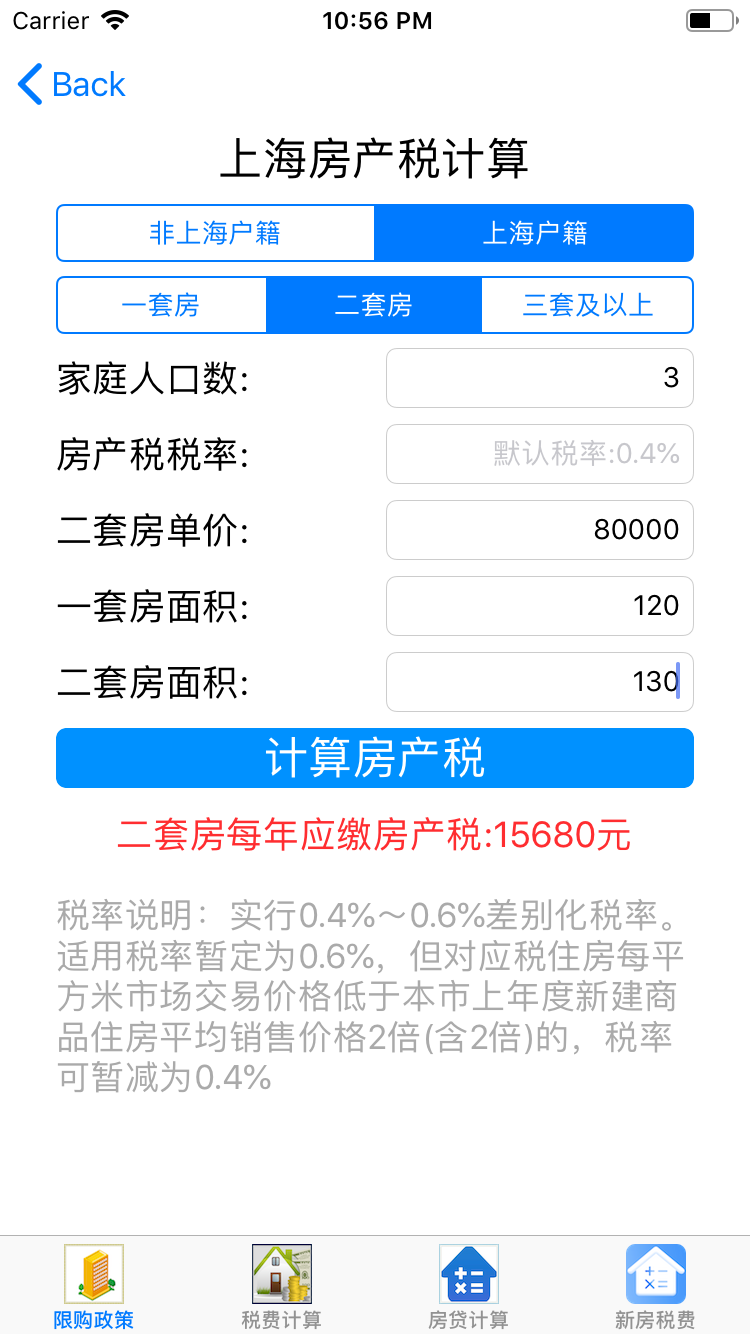
Task: Tap the 房产税税率 input field
Action: (x=539, y=454)
